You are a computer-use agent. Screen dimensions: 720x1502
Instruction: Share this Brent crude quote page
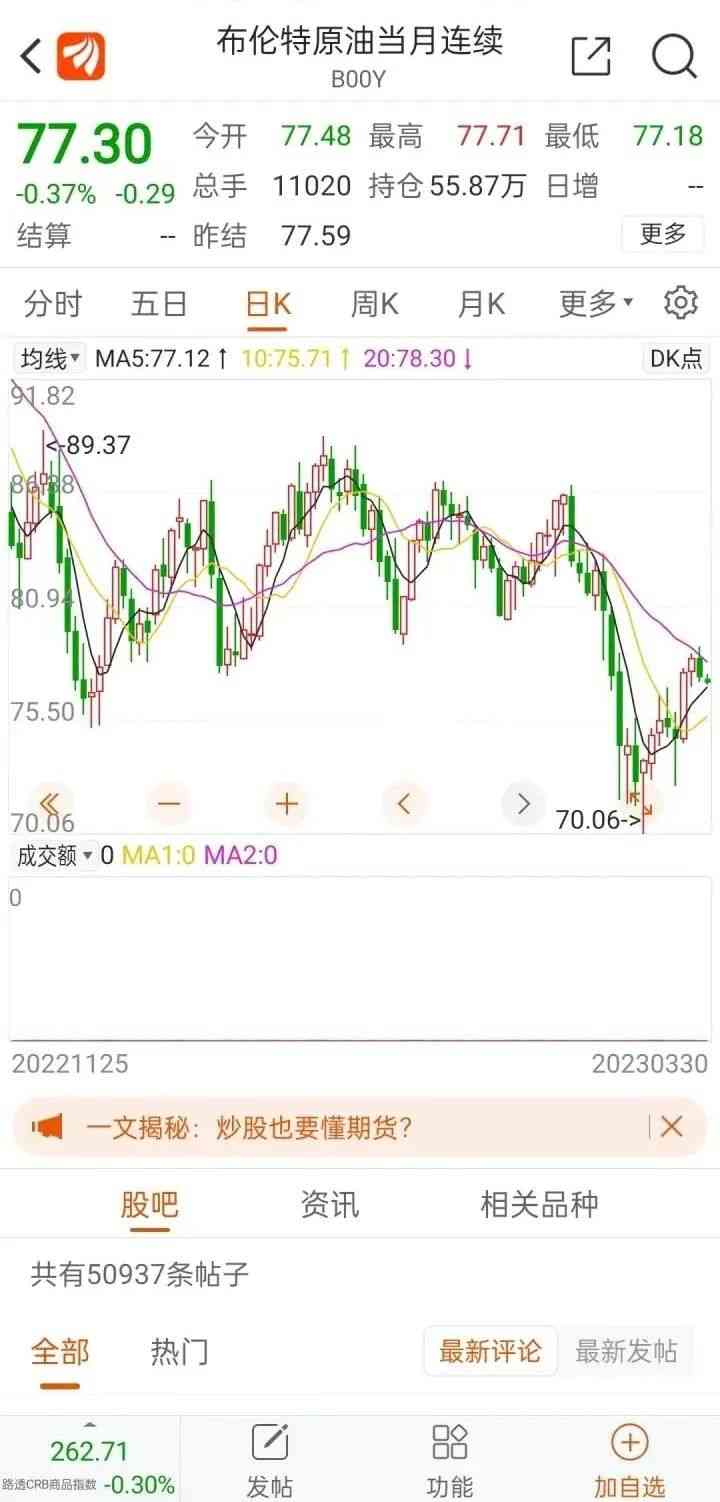coord(590,56)
